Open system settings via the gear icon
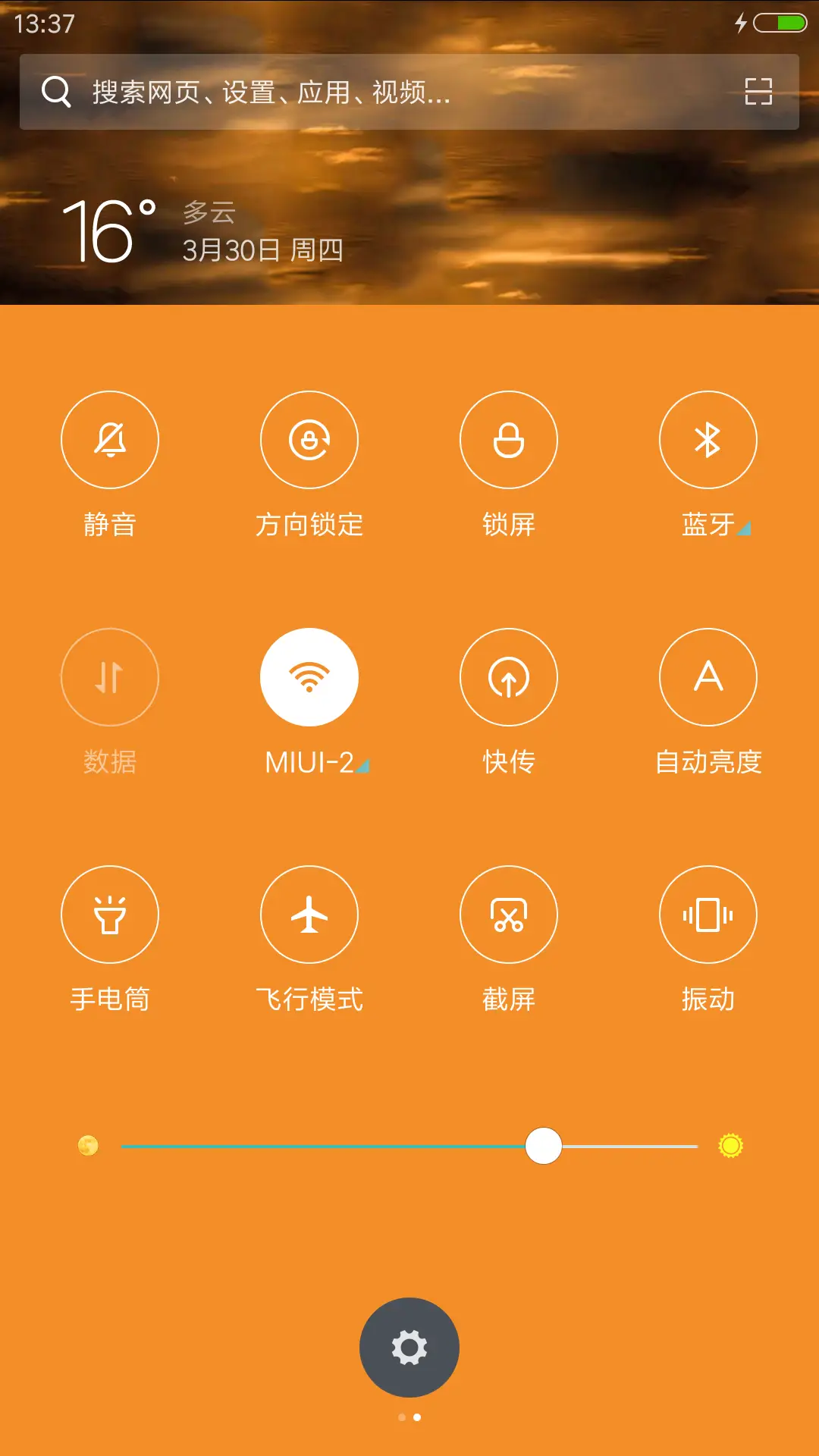Screen dimensions: 819x1456 coord(409,1347)
